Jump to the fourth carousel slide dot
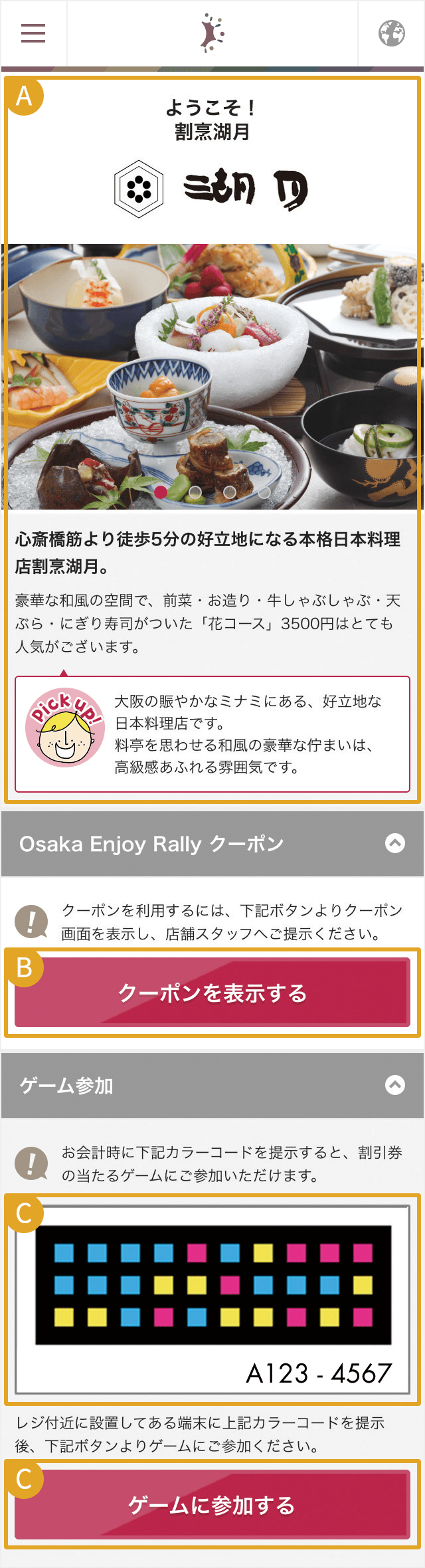Screen dimensions: 425x1568 tap(264, 492)
